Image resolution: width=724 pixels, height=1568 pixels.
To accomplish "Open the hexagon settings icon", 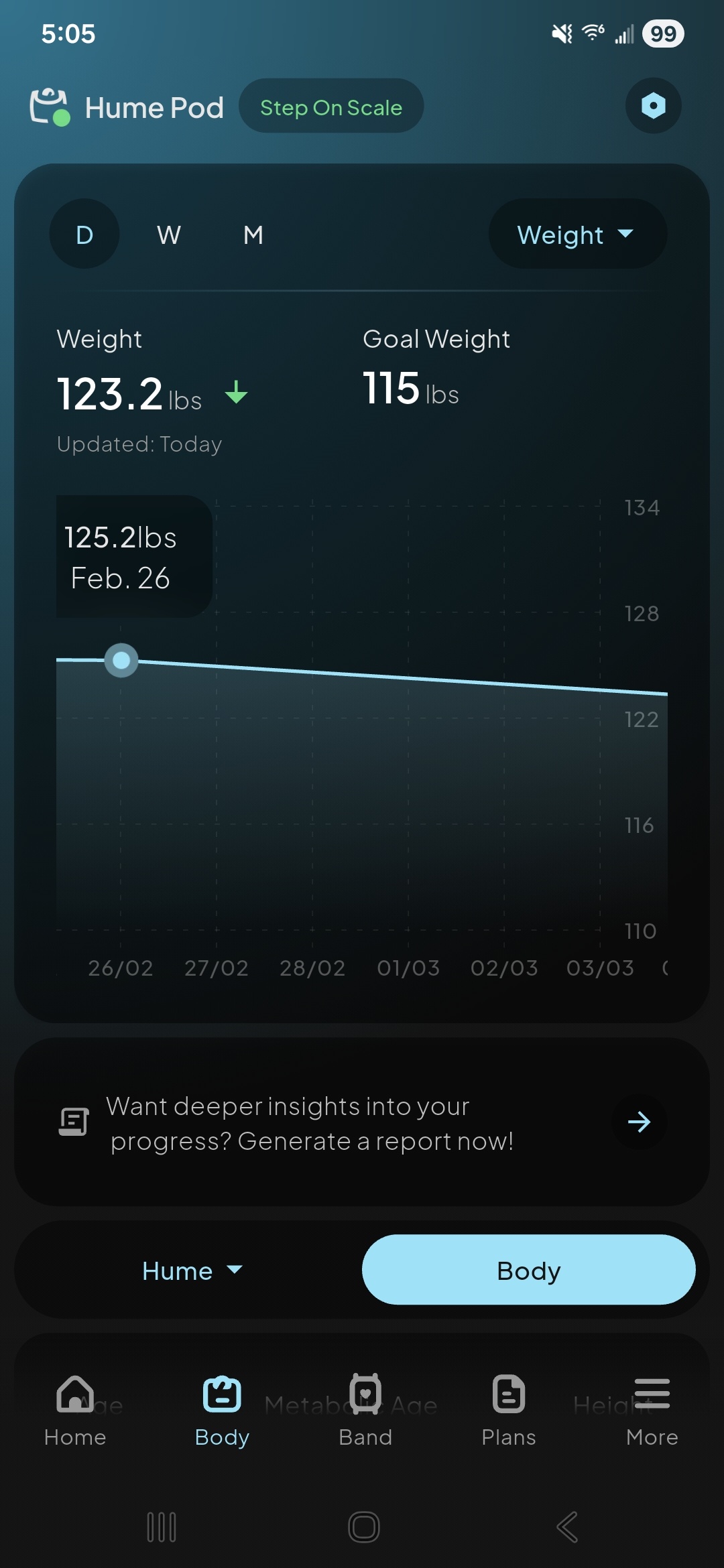I will [x=653, y=106].
